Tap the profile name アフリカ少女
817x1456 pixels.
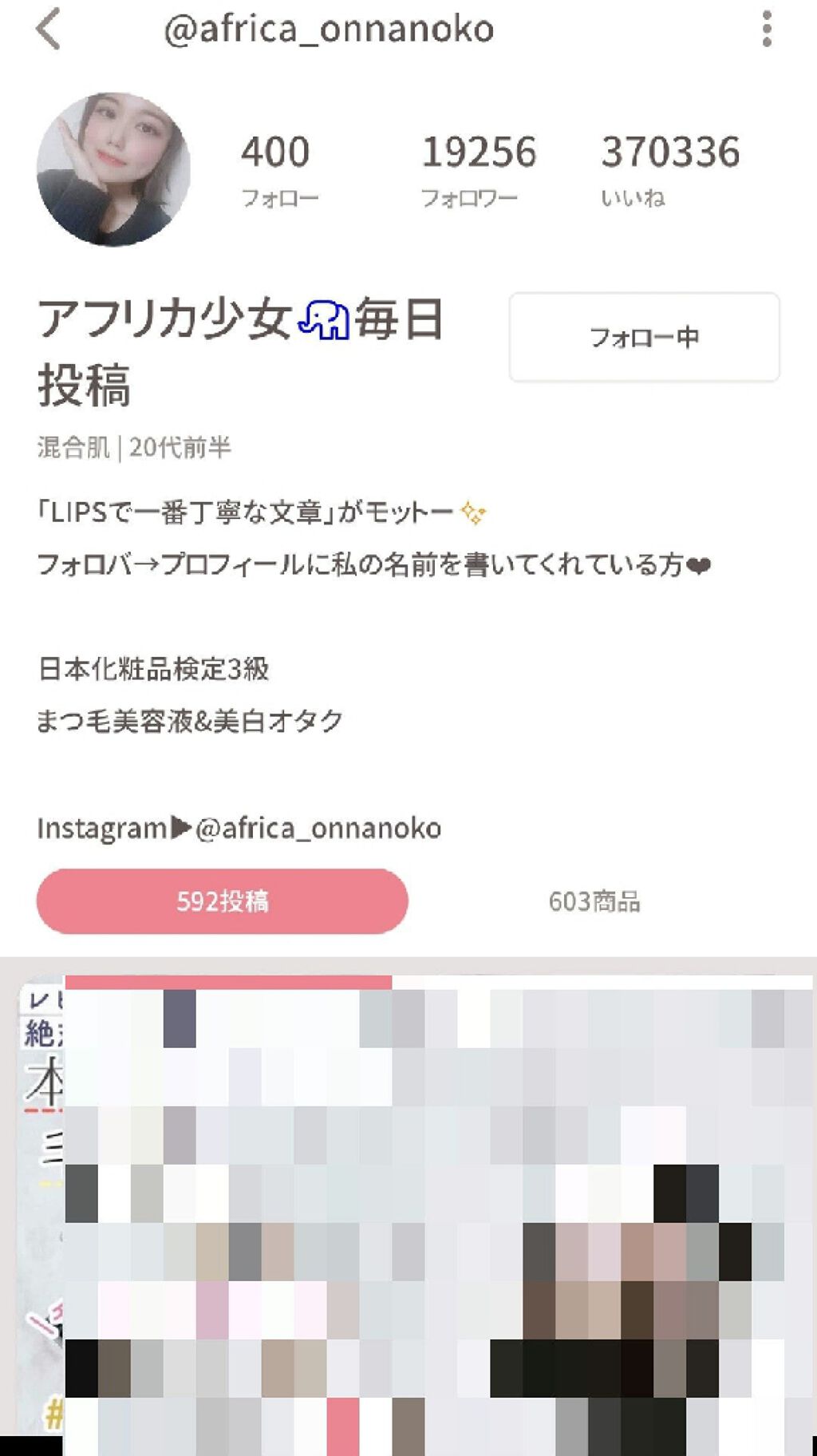point(160,318)
